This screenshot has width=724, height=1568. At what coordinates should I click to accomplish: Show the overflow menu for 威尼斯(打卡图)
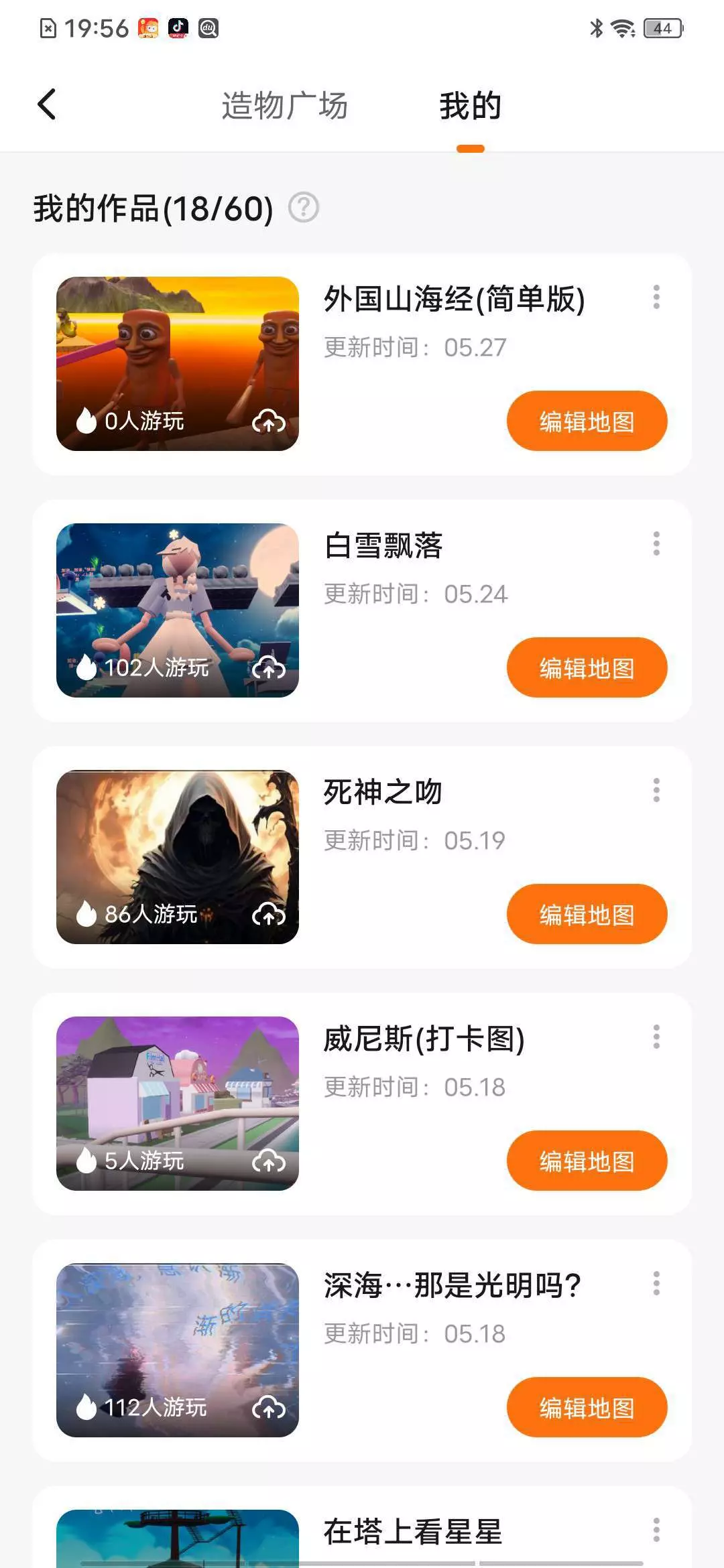(656, 1037)
